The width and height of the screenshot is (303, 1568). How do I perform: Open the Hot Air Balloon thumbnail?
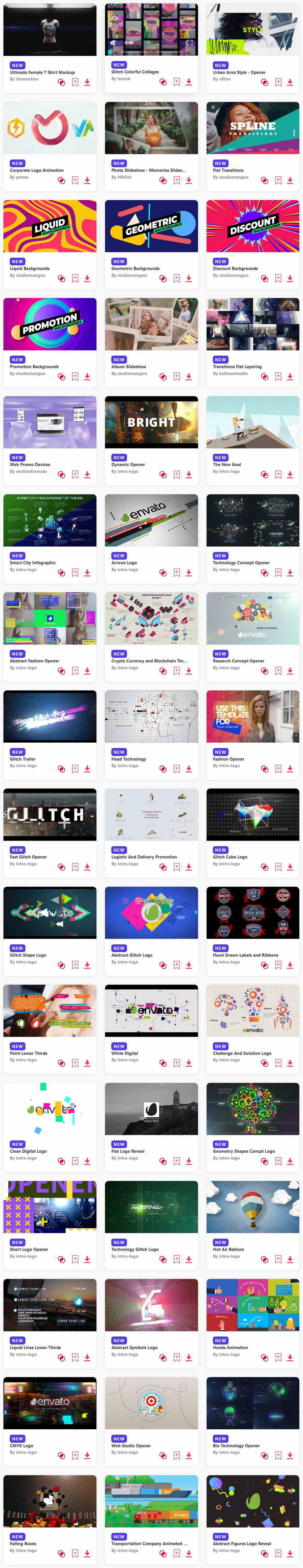point(252,1206)
